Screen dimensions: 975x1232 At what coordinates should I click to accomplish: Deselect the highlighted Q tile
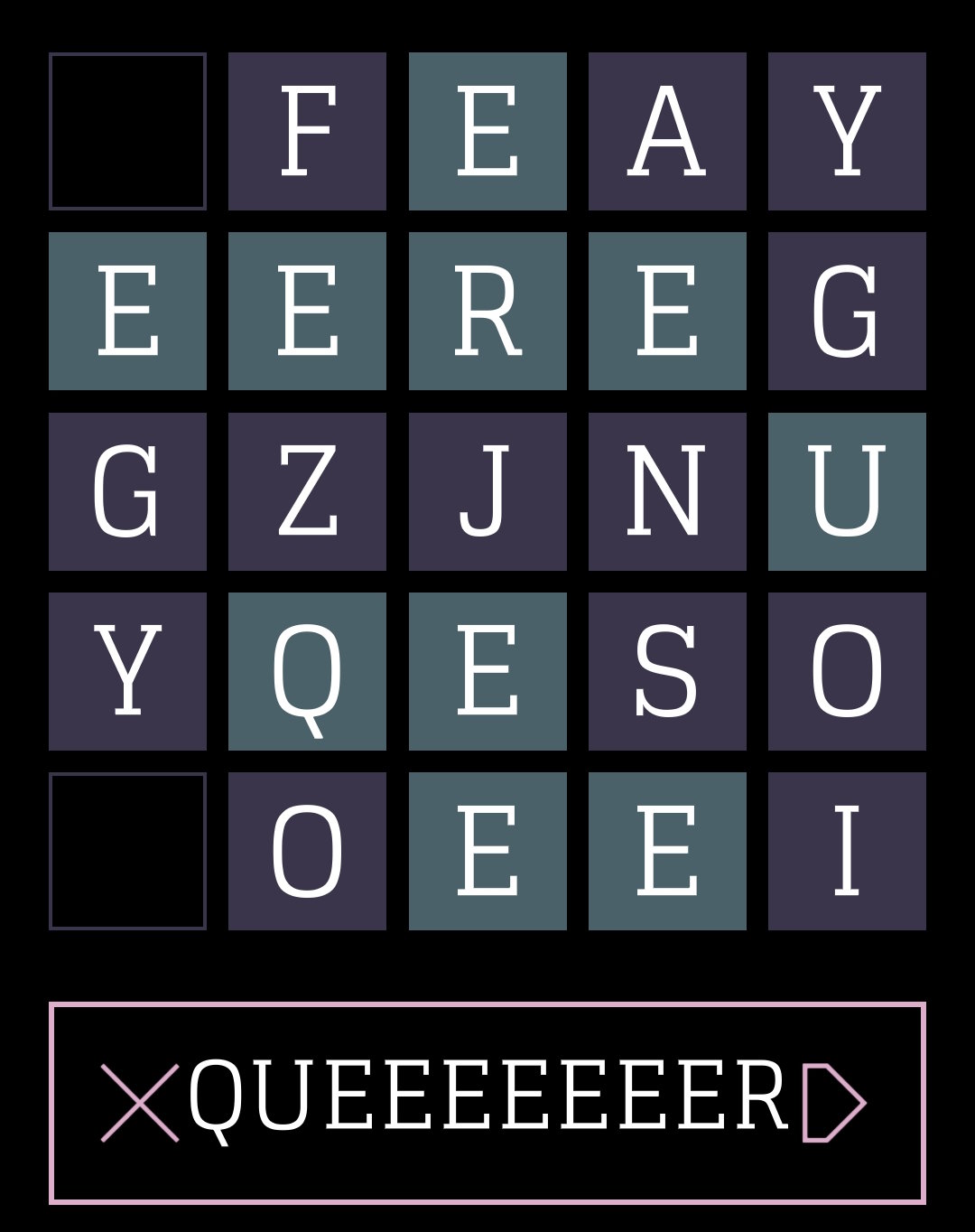click(x=307, y=671)
